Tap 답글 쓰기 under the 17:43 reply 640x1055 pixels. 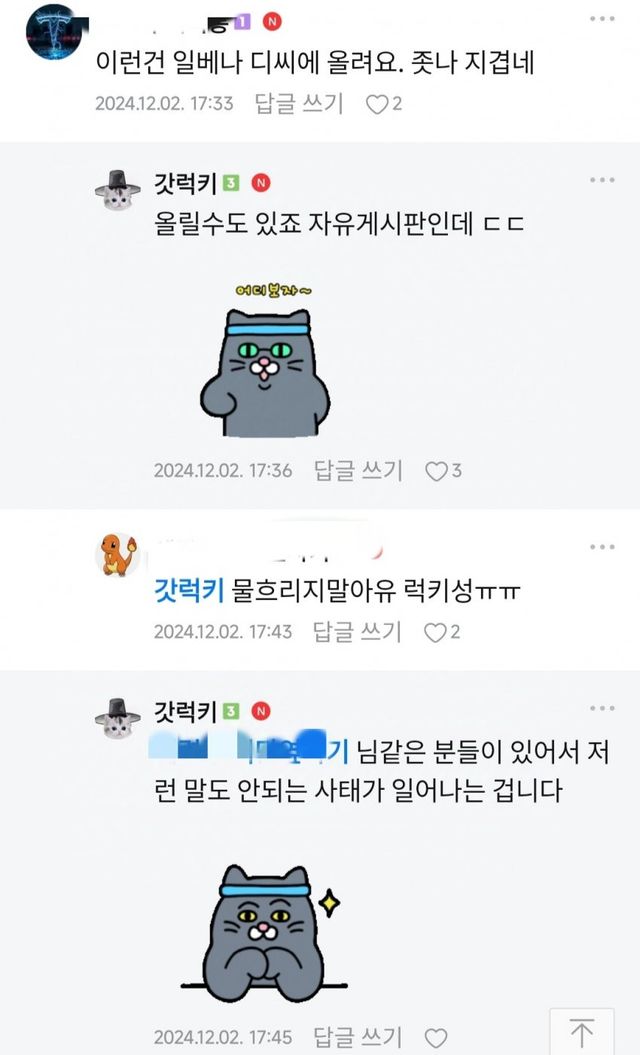coord(358,632)
